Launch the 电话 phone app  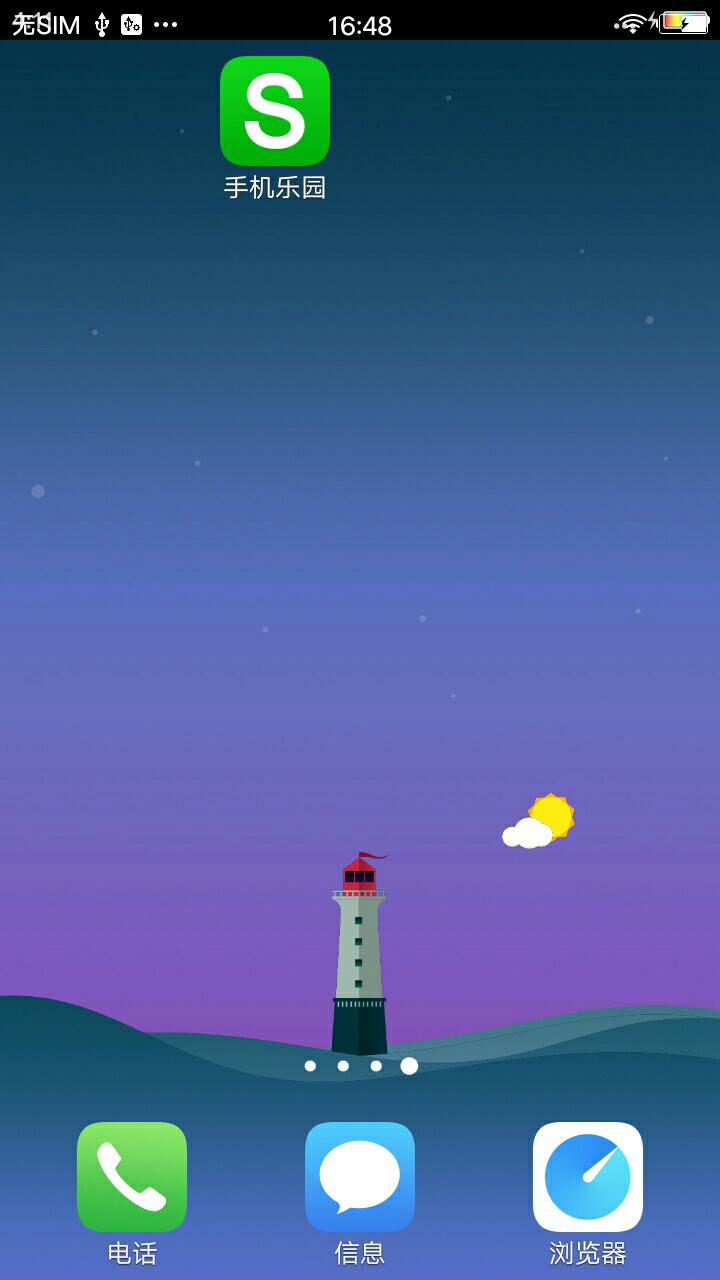(132, 1176)
